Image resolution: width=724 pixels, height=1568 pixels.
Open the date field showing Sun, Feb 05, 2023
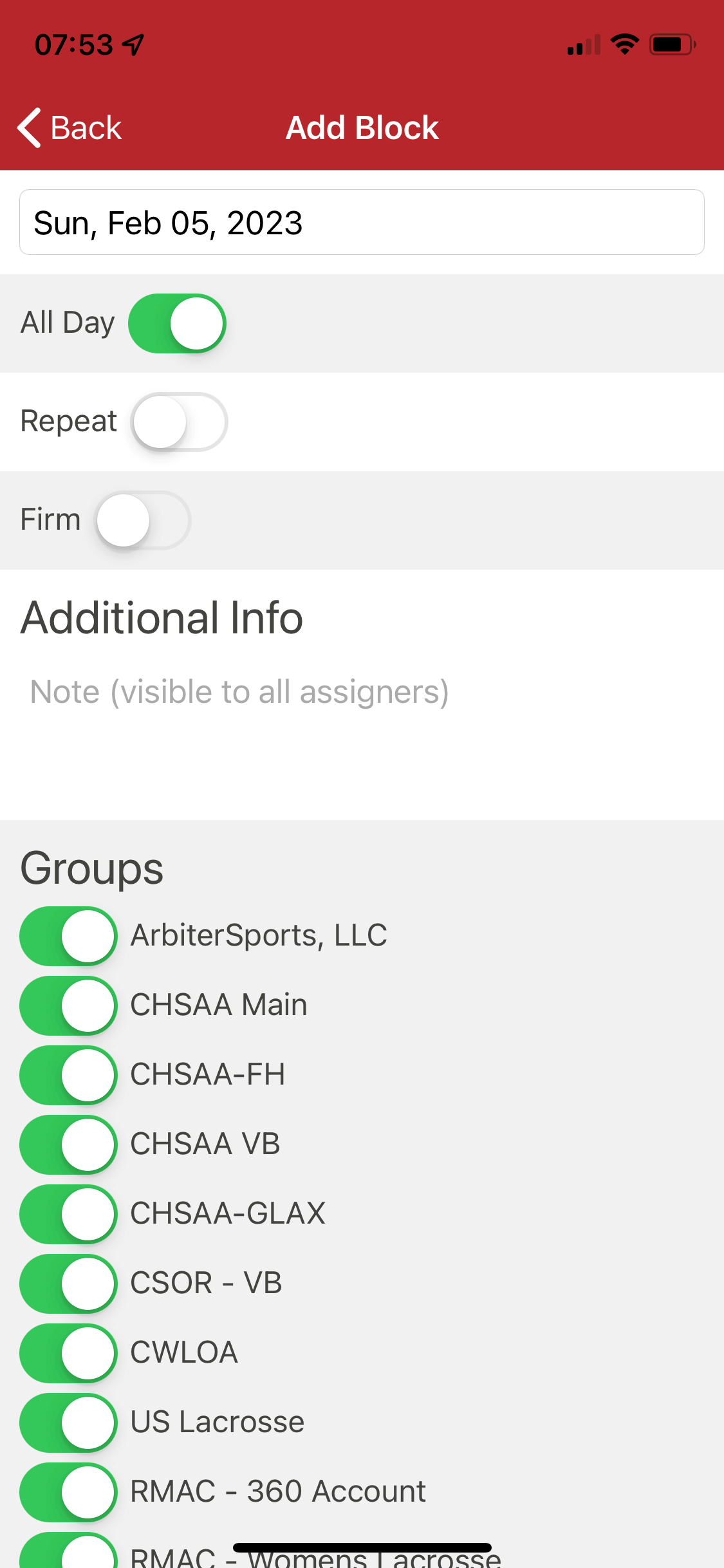point(362,222)
